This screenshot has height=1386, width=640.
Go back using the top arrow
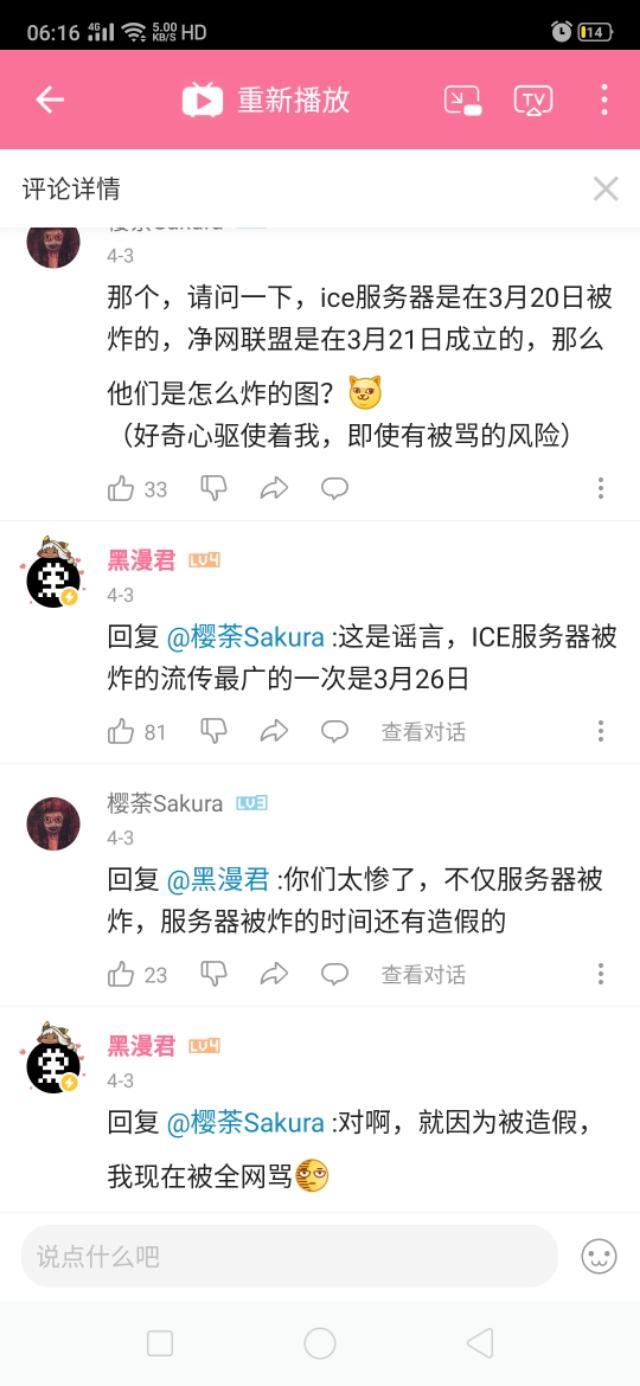pyautogui.click(x=49, y=99)
